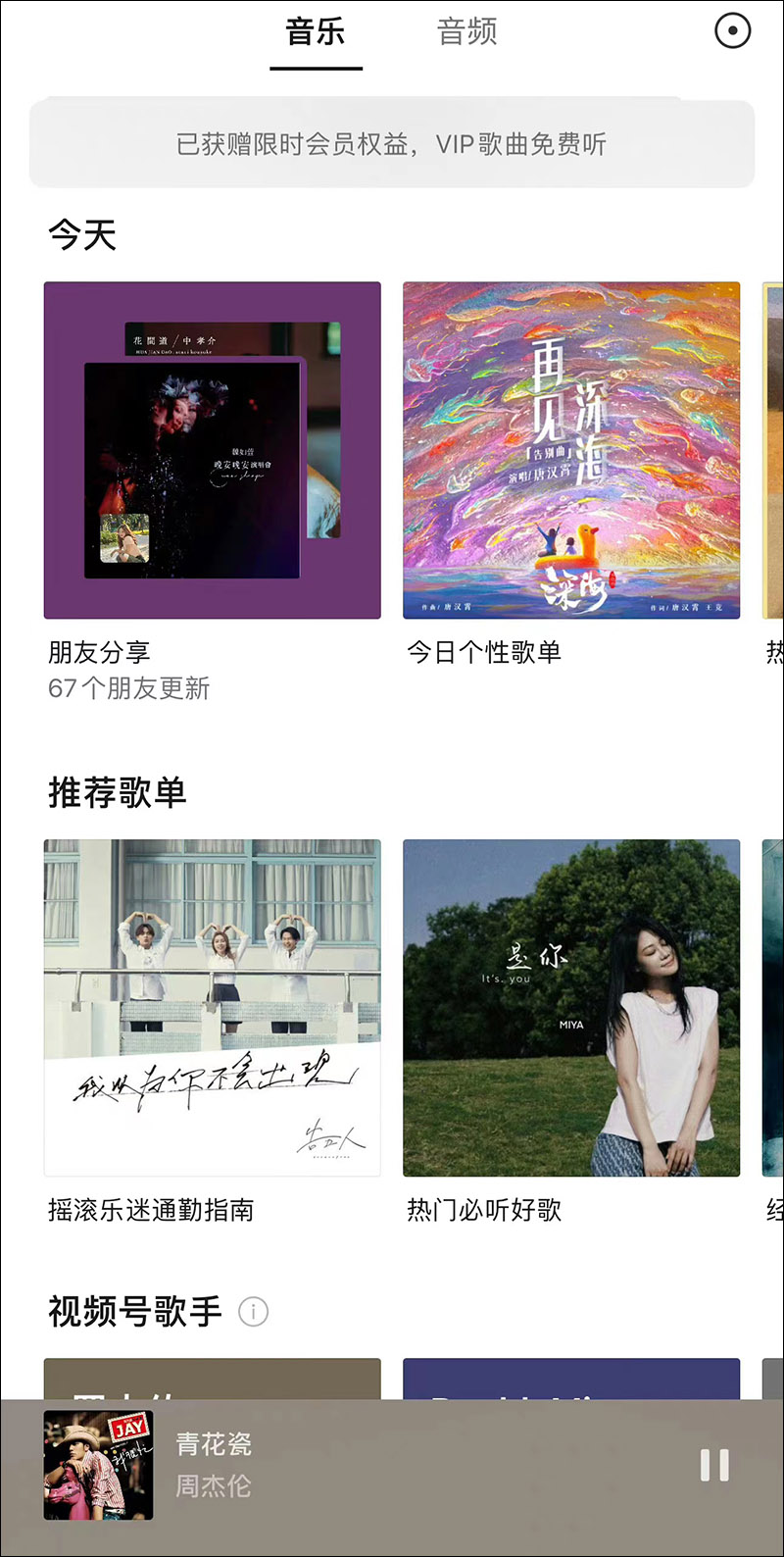
Task: Select the 音乐 tab
Action: [x=315, y=32]
